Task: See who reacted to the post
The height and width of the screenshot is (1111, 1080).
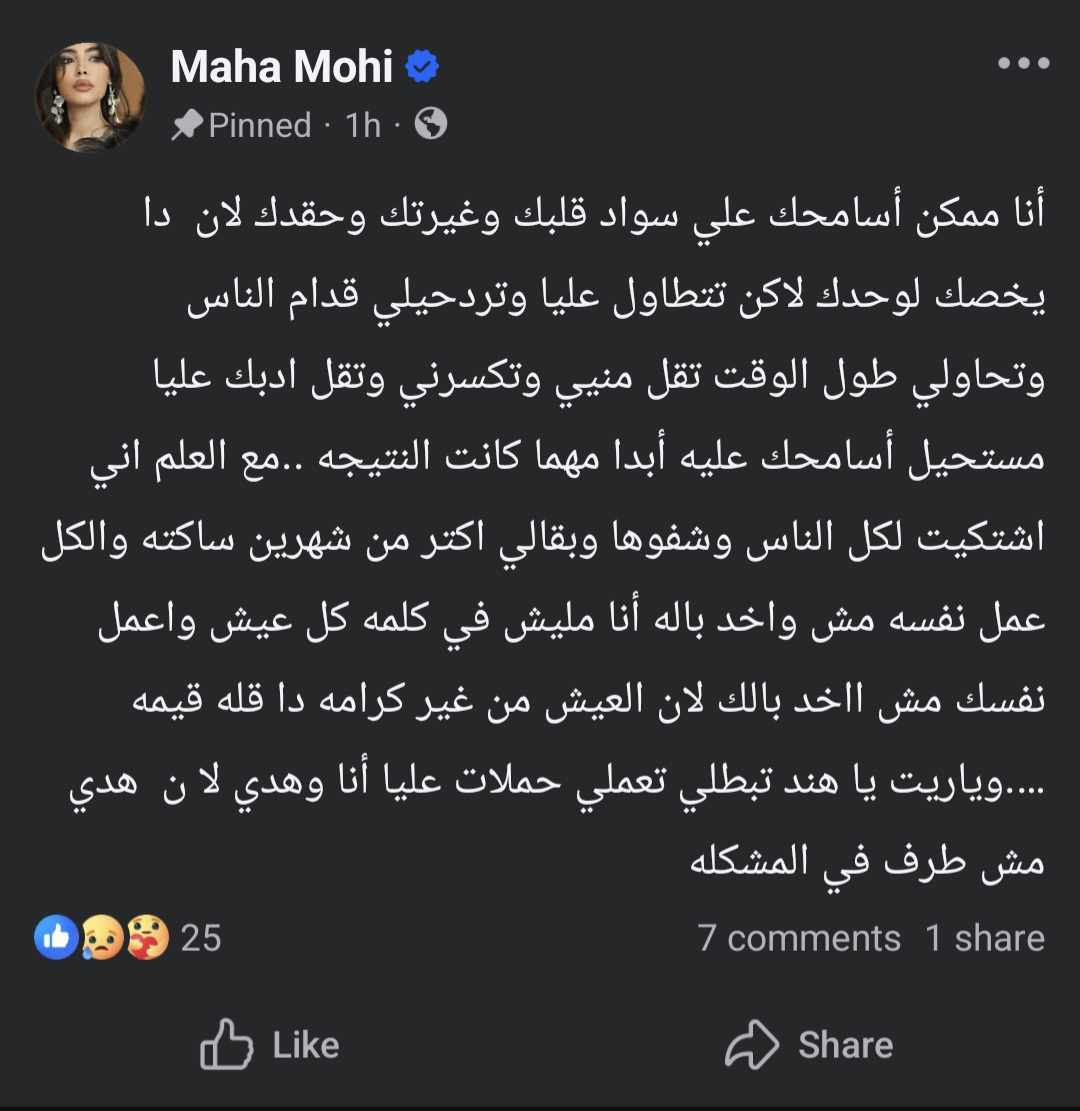Action: pos(127,938)
